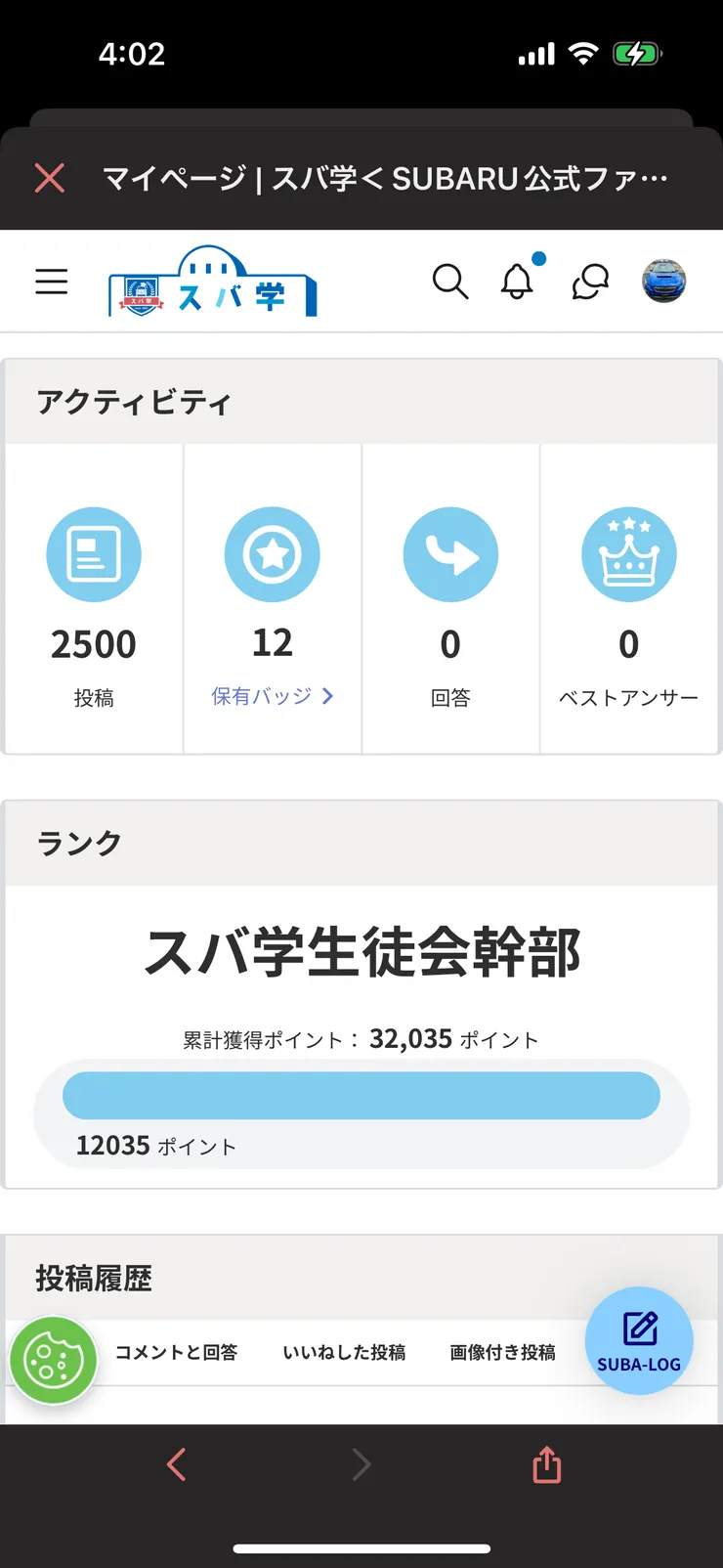Click the 投稿 posts activity icon

tap(93, 553)
